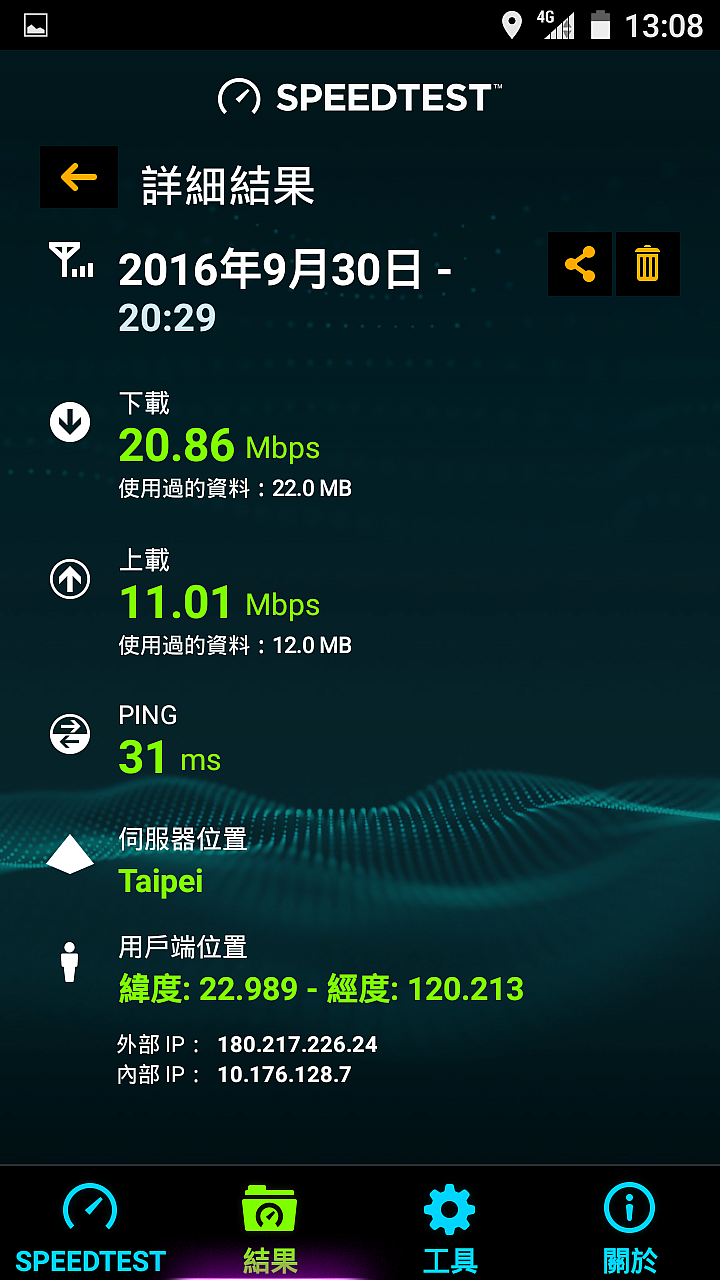Go back with the orange arrow

pyautogui.click(x=79, y=177)
